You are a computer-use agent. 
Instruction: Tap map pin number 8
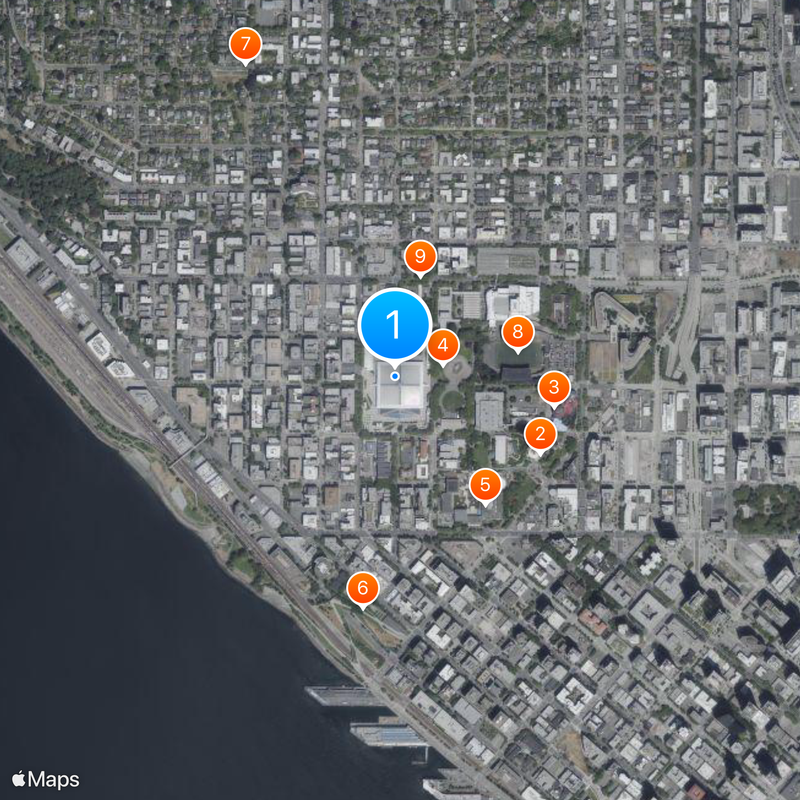(517, 331)
